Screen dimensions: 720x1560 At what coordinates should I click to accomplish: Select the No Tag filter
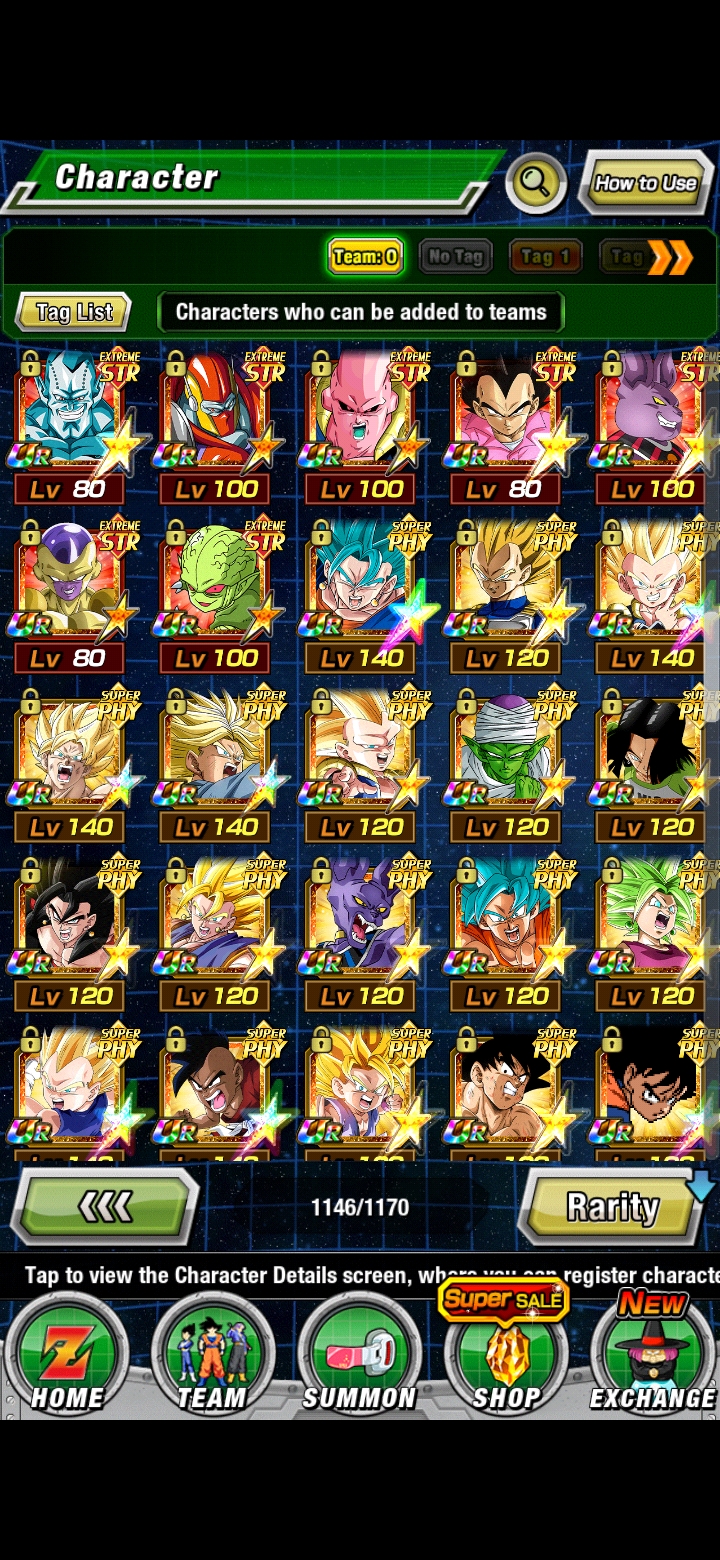click(455, 257)
